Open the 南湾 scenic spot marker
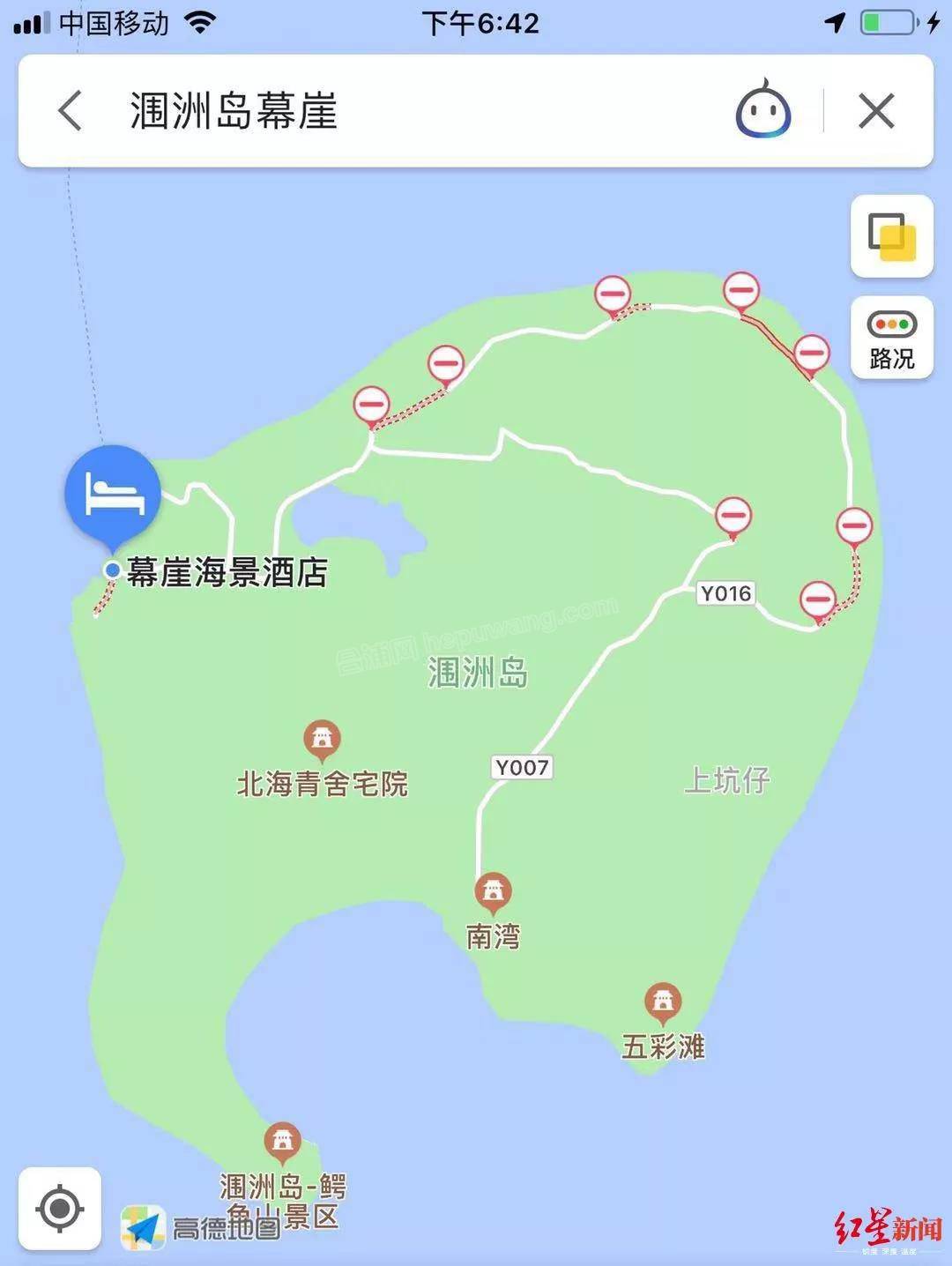Viewport: 952px width, 1266px height. tap(492, 892)
